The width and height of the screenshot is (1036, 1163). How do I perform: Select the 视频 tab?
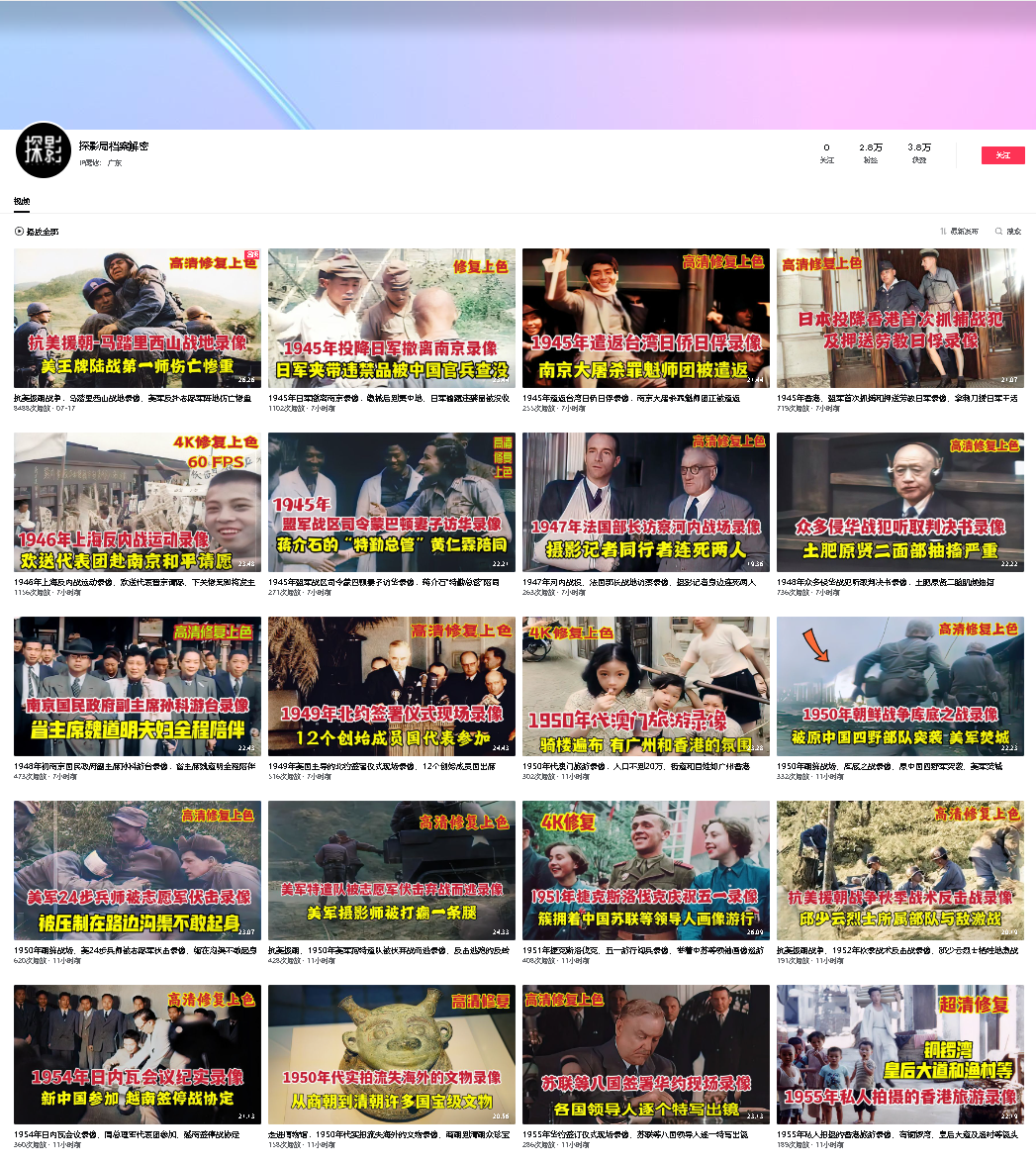(22, 202)
